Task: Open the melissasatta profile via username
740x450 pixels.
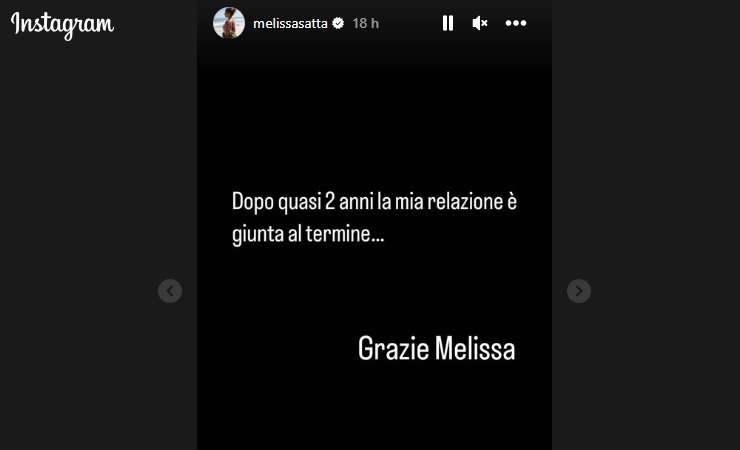Action: point(291,23)
